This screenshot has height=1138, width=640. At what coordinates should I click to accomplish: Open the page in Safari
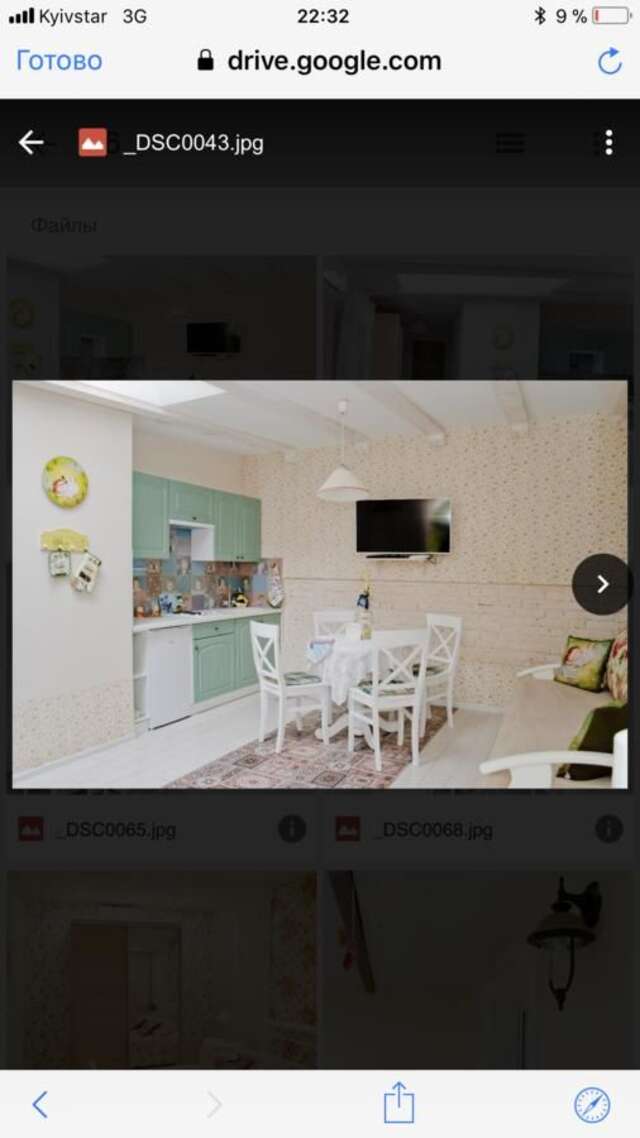(x=591, y=1104)
